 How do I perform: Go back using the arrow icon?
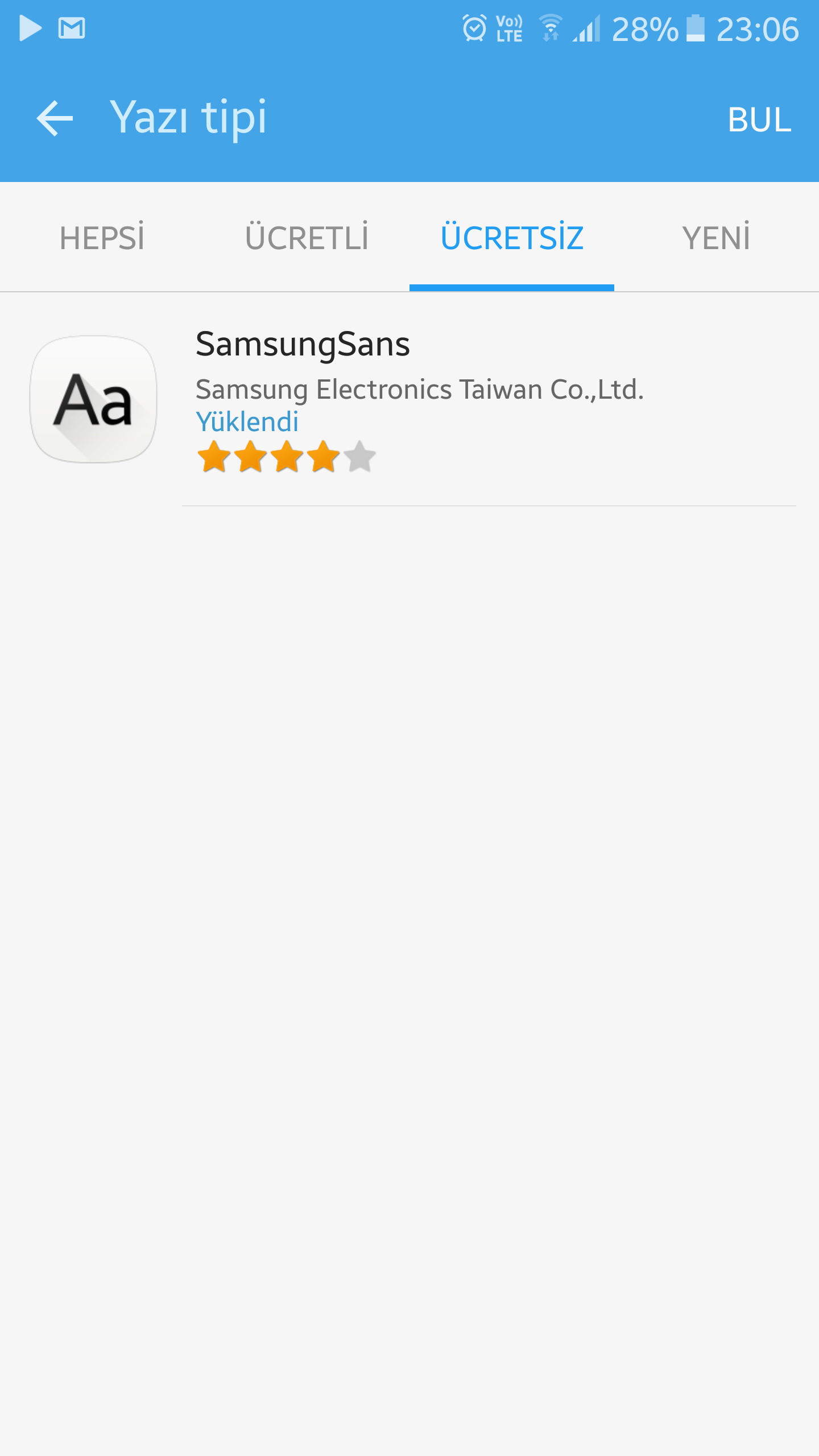(x=55, y=118)
